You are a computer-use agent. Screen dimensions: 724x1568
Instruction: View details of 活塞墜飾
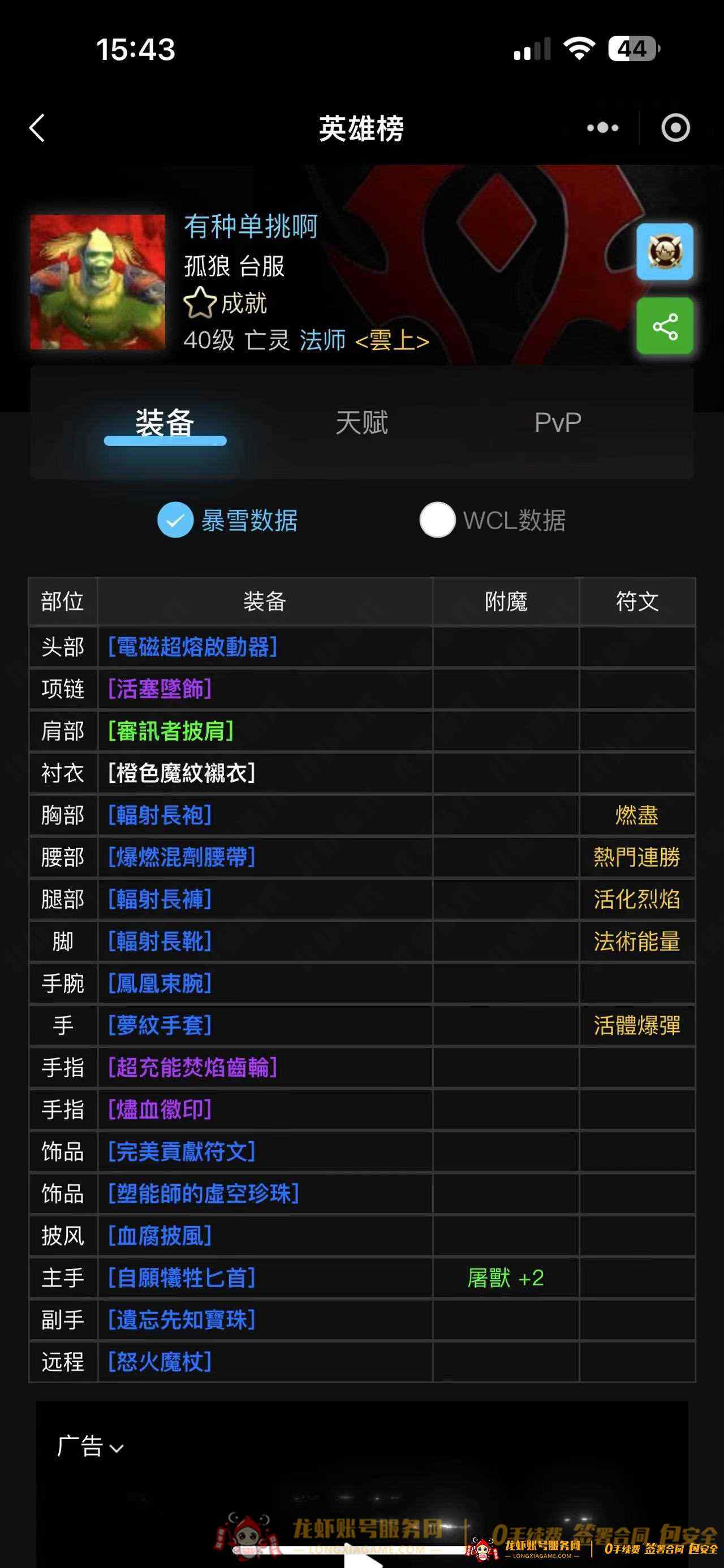click(160, 689)
